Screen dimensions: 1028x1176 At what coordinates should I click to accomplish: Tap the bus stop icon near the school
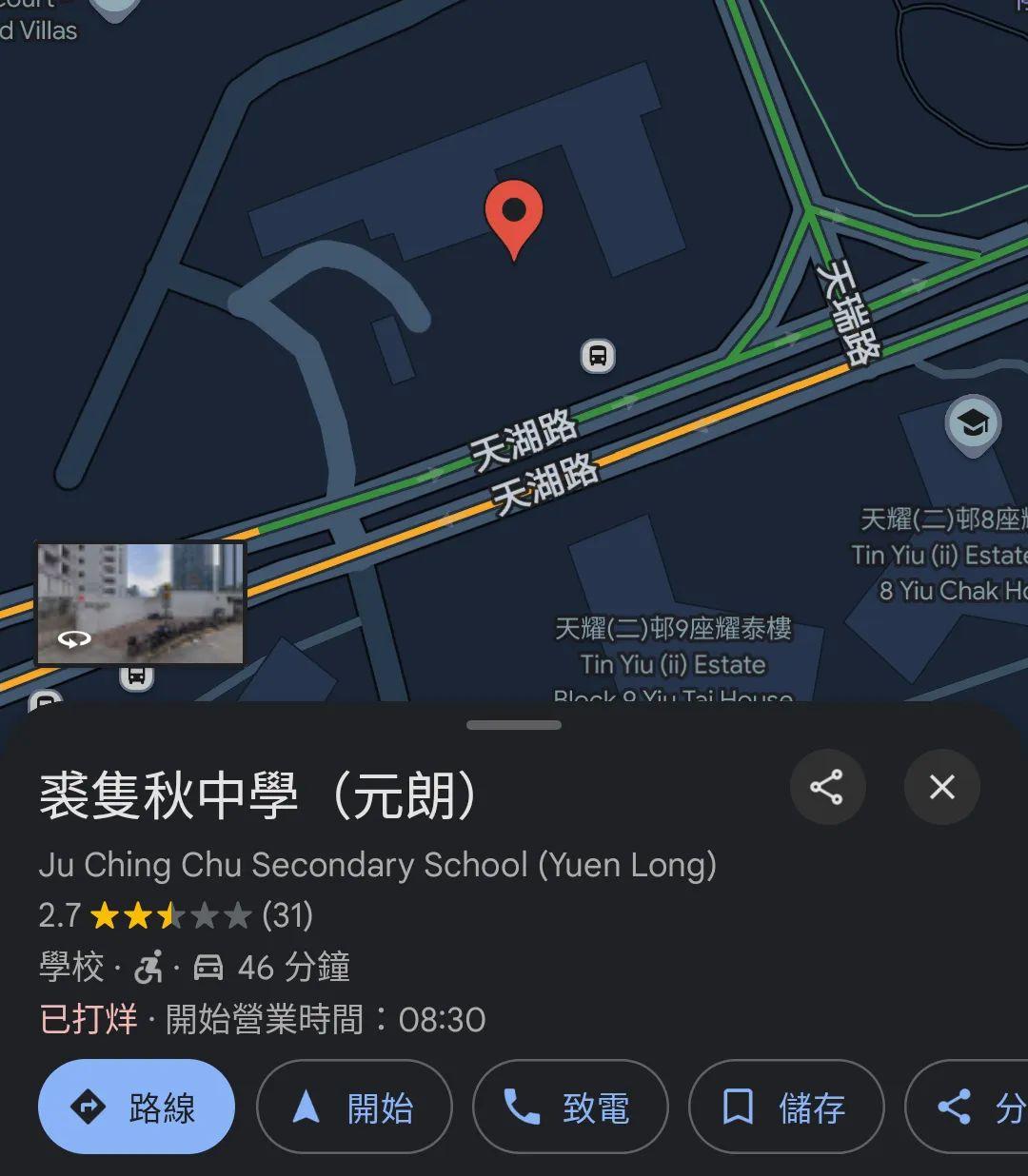(x=598, y=358)
